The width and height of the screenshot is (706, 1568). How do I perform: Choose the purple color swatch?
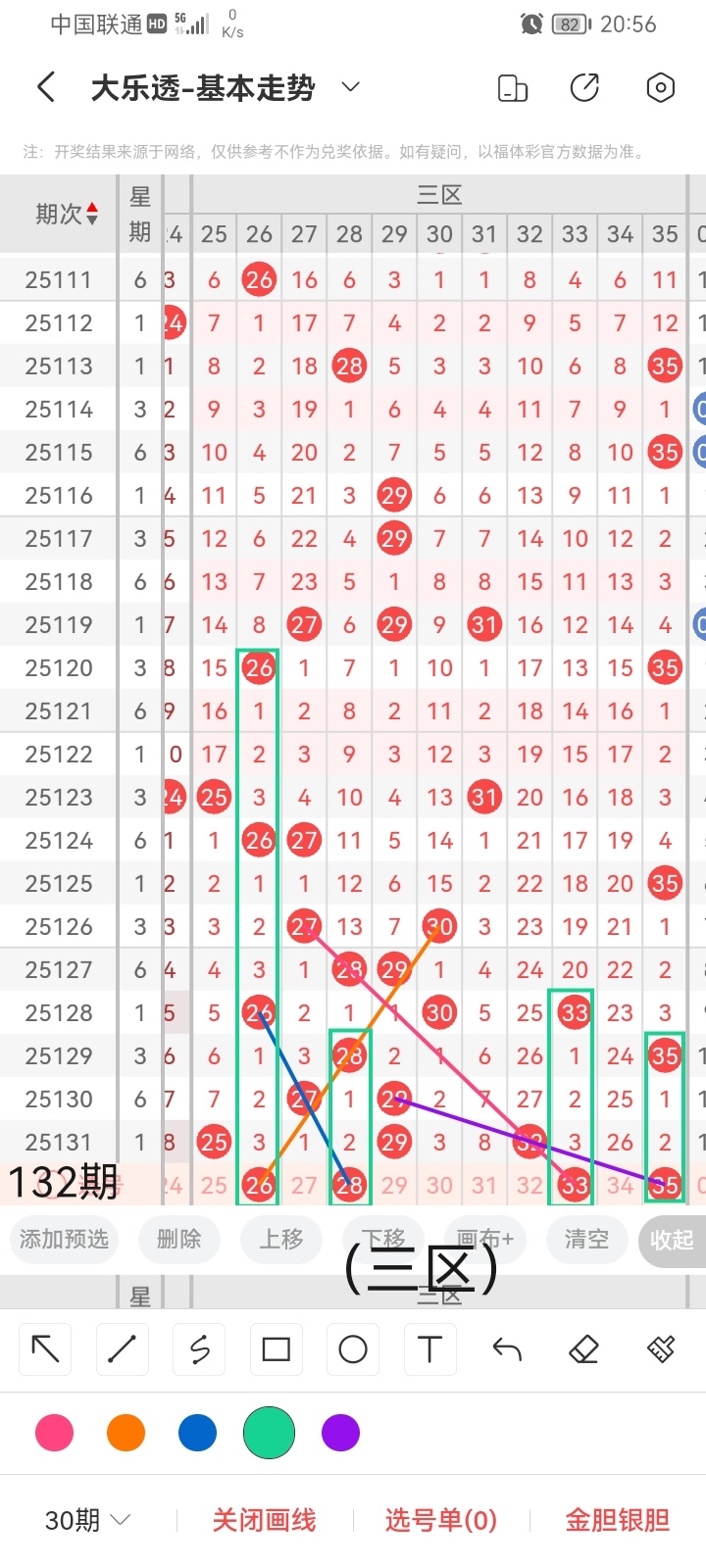(340, 1433)
